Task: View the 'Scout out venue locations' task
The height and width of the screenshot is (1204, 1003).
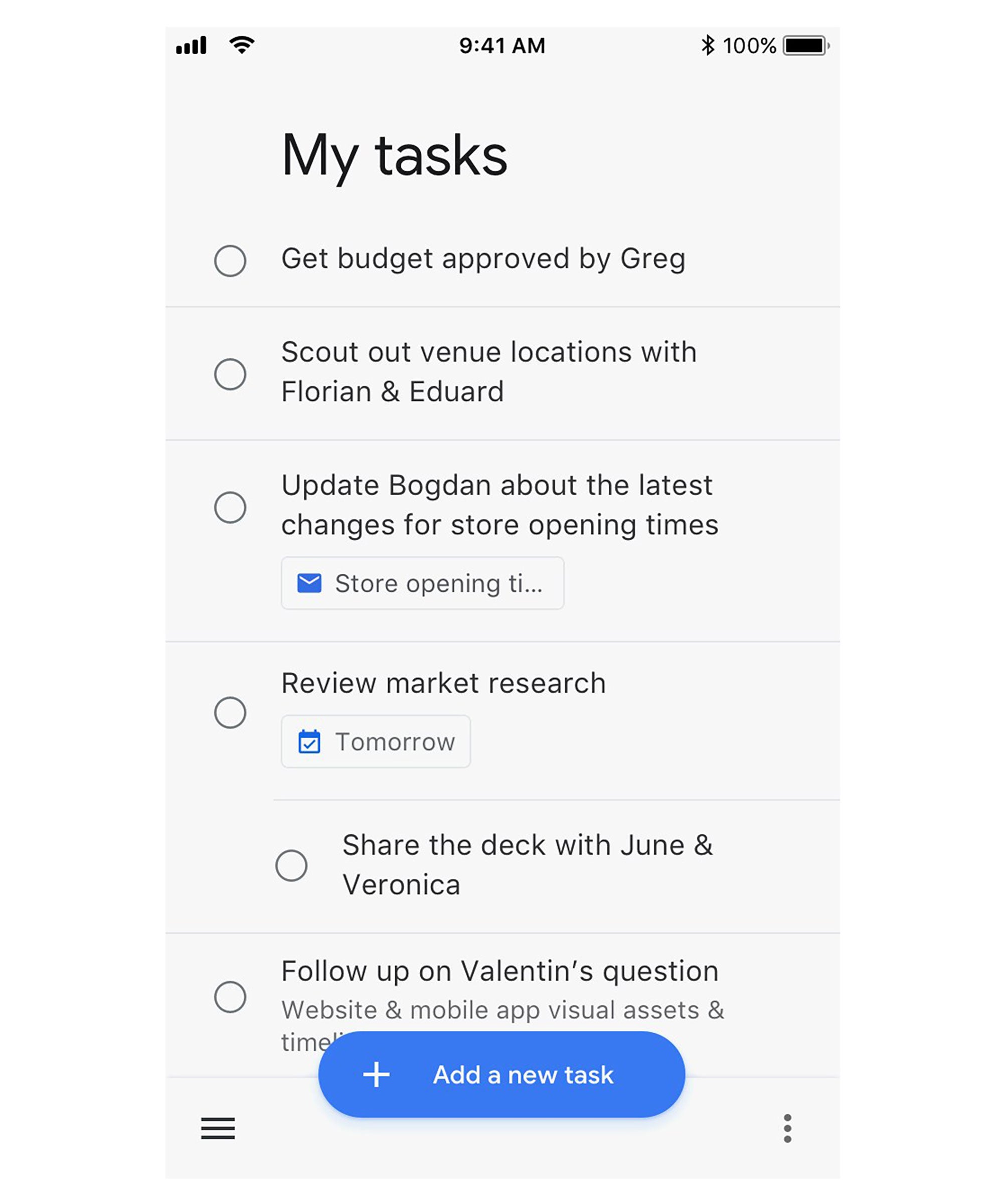Action: [x=489, y=372]
